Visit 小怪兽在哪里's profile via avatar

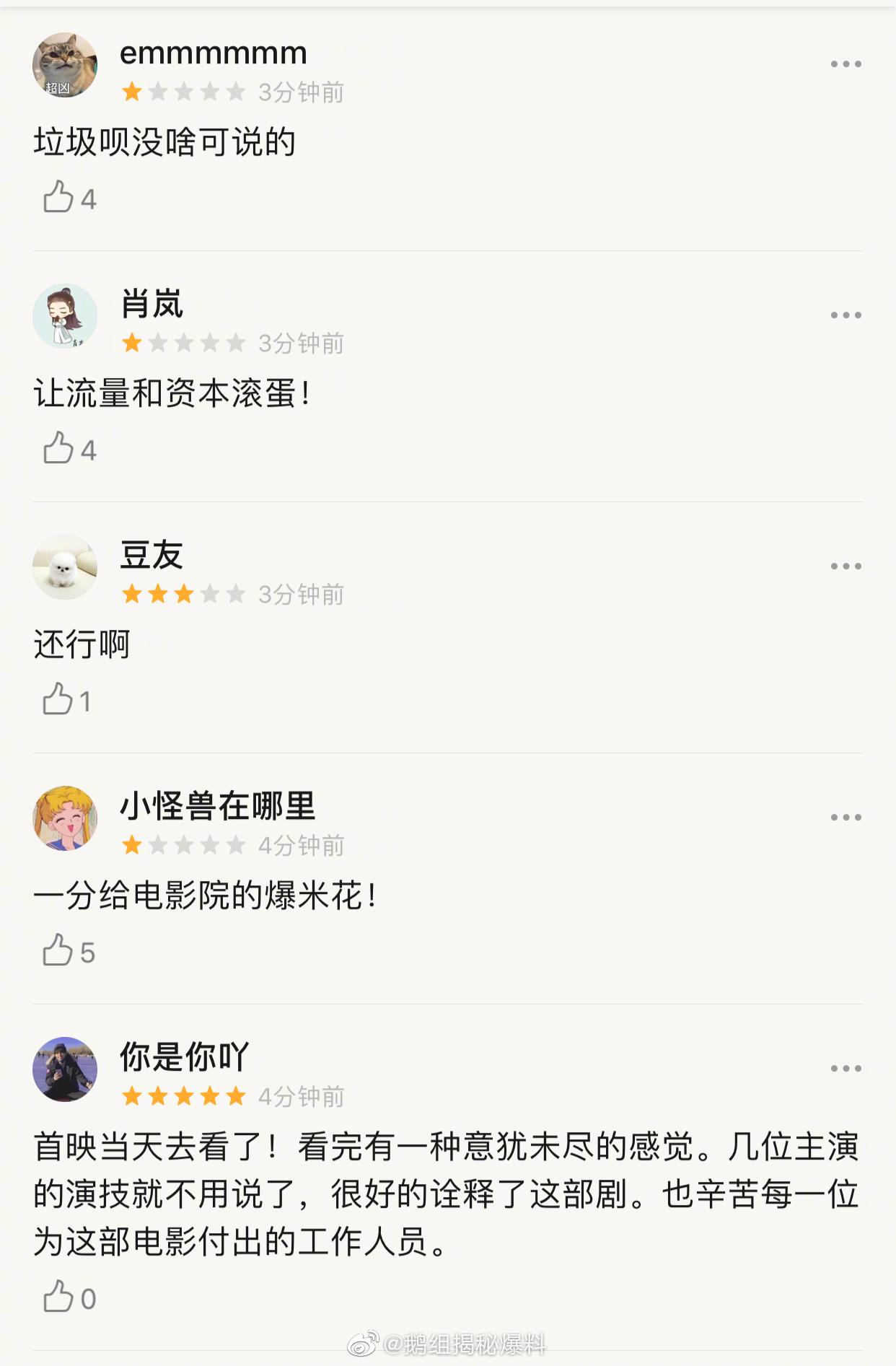point(65,818)
